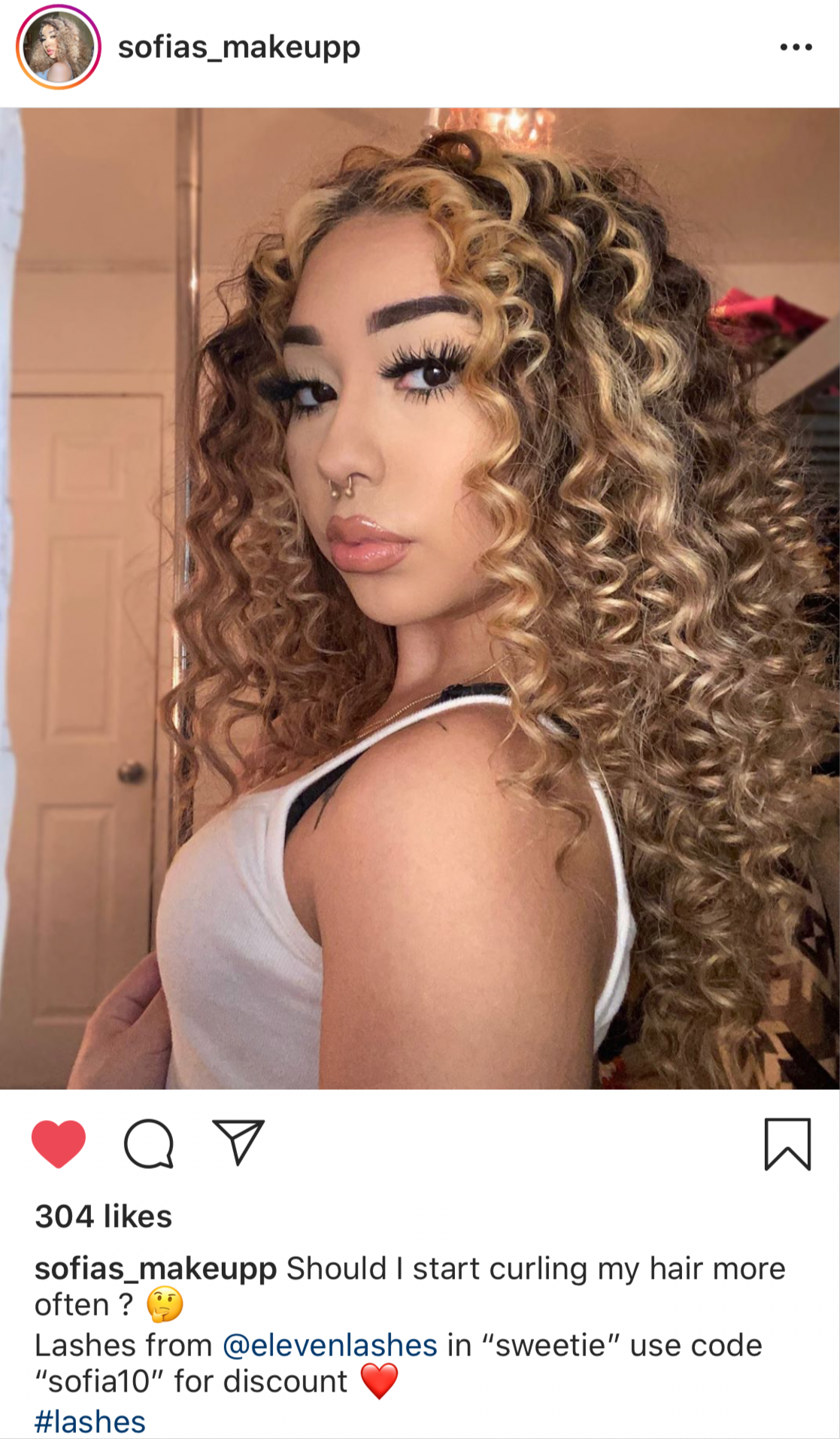
Task: Tap the caption's sofias_makeupp username
Action: pyautogui.click(x=156, y=1268)
